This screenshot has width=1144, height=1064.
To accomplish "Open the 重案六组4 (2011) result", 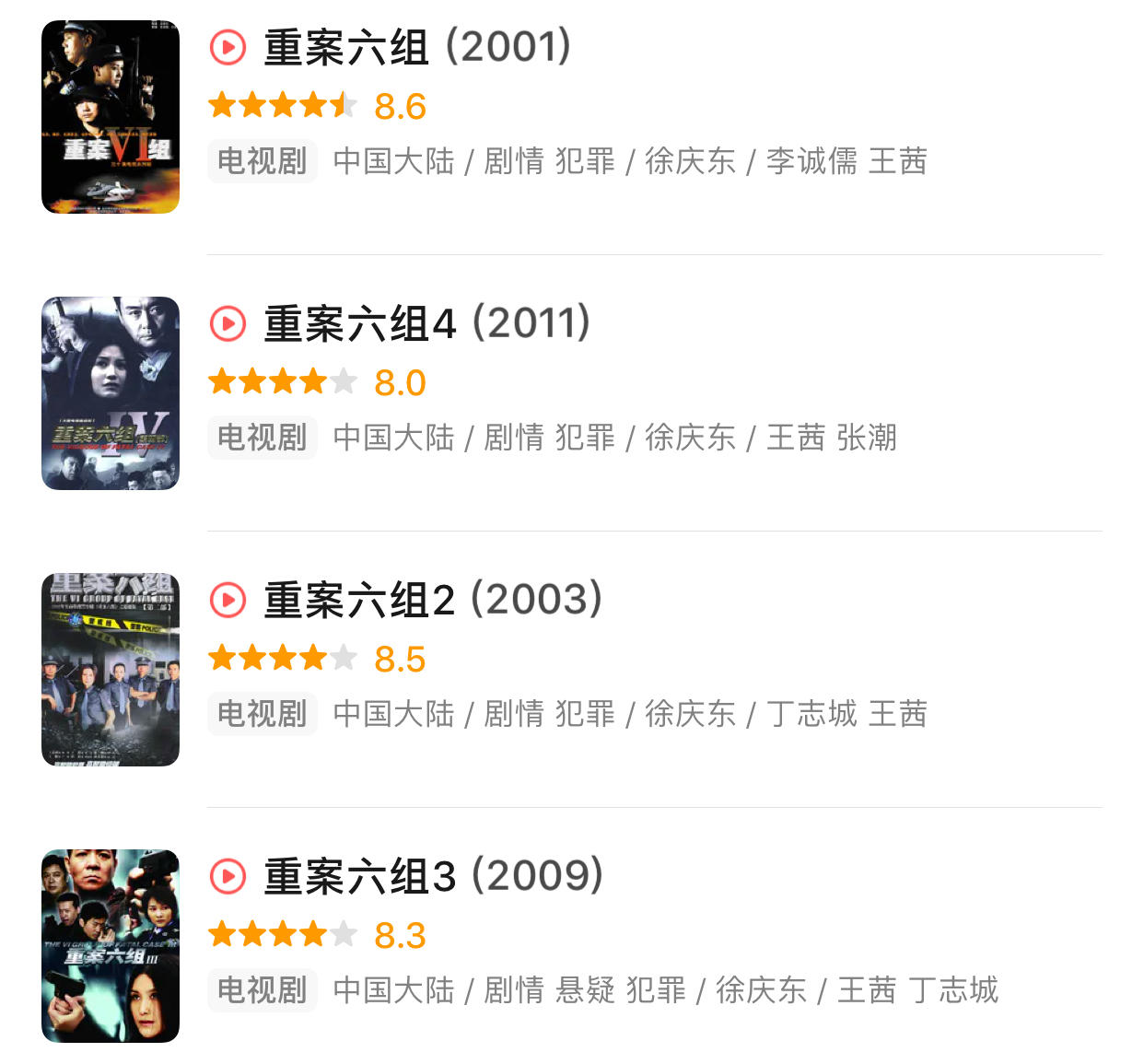I will [426, 324].
